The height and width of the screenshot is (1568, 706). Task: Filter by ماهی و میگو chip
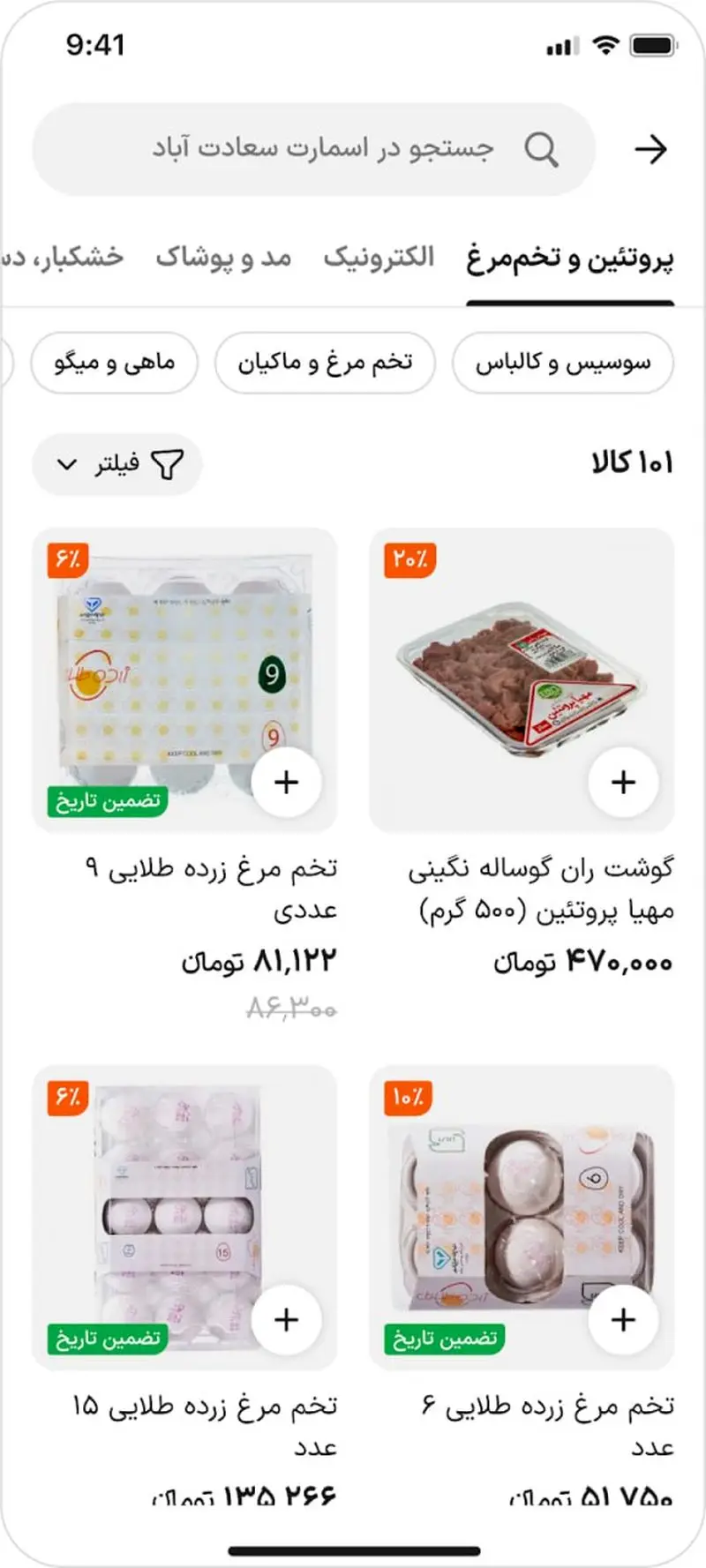(x=115, y=363)
